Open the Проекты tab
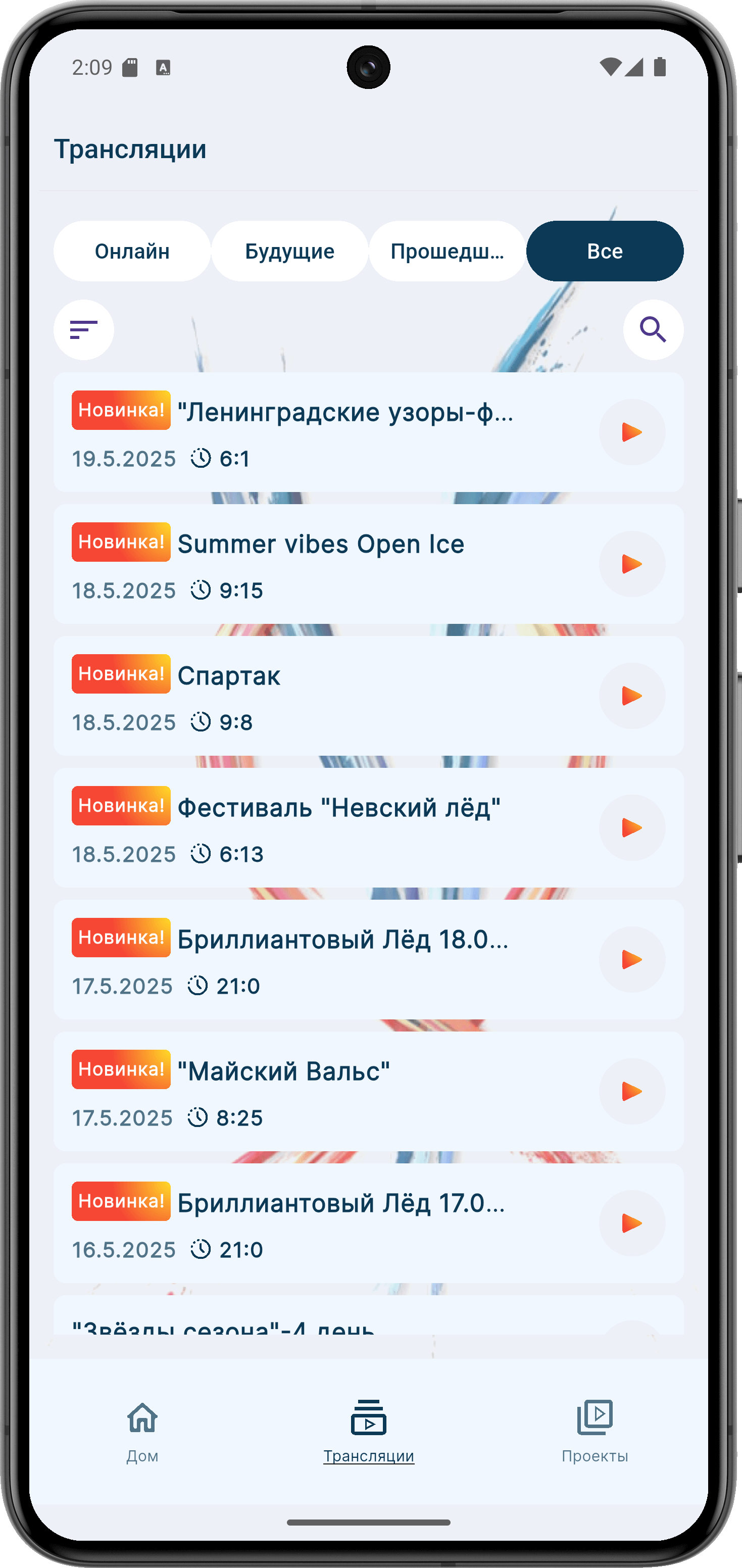The image size is (742, 1568). click(594, 1432)
